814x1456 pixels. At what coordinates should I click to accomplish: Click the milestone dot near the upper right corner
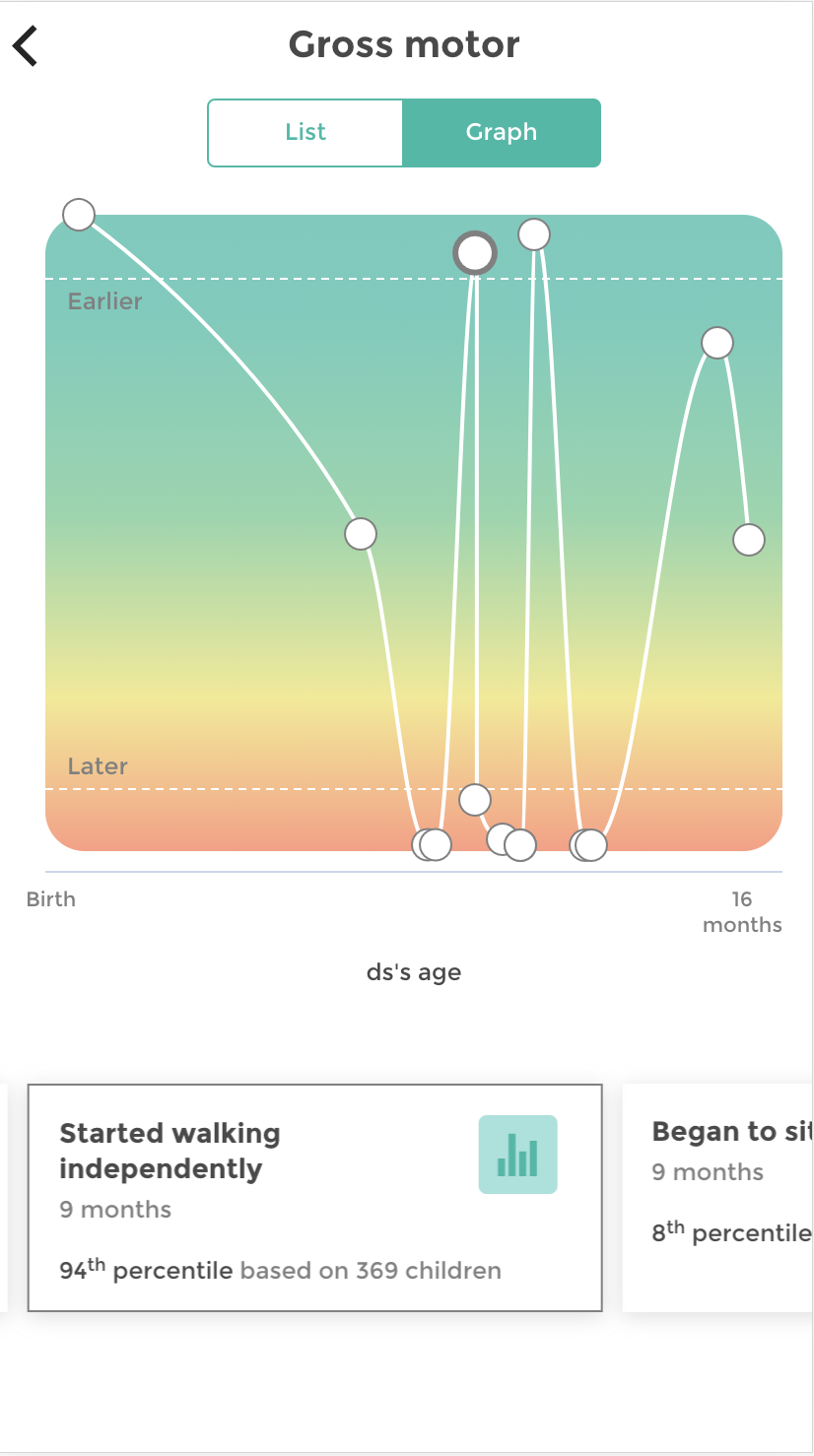[716, 342]
